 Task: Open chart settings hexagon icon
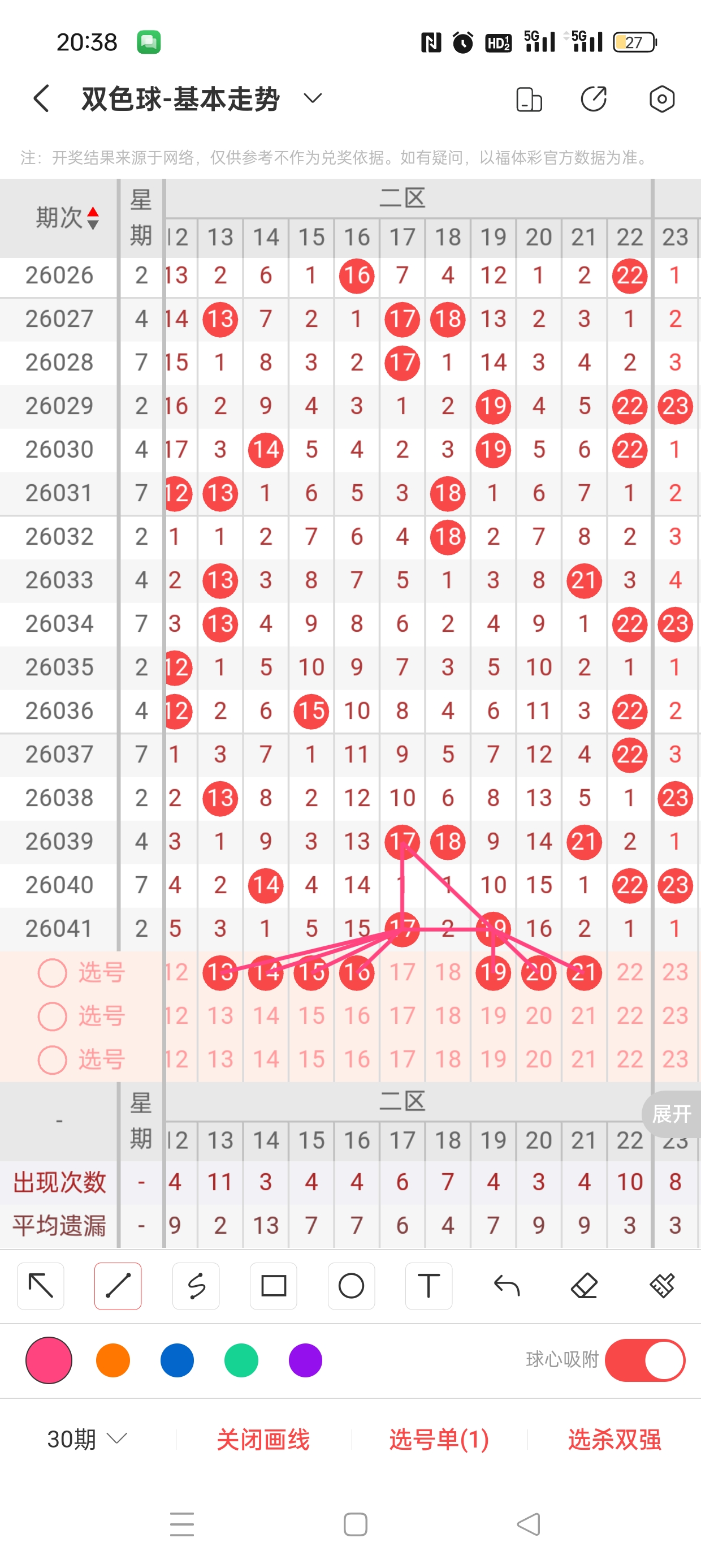tap(661, 99)
